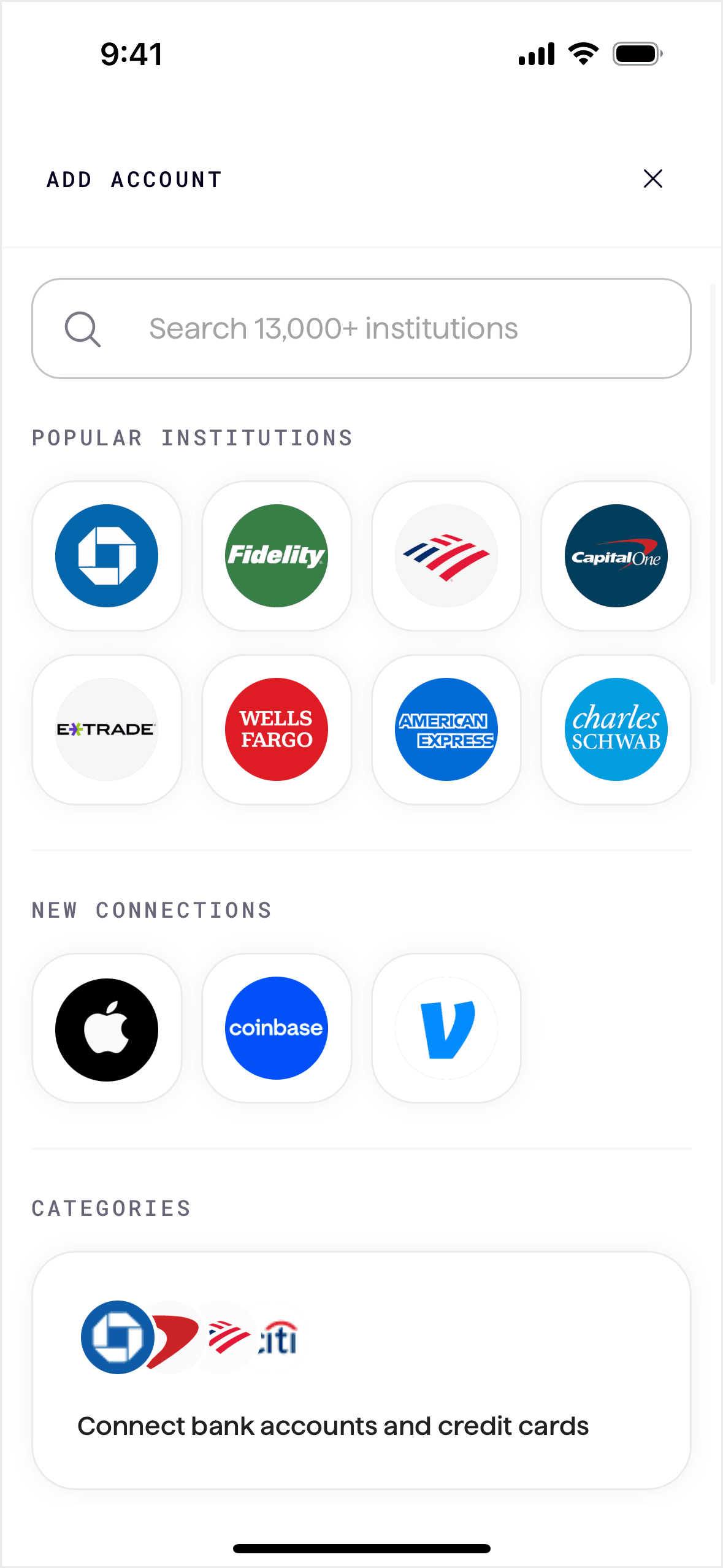Select the Bank of America tile

click(x=446, y=556)
